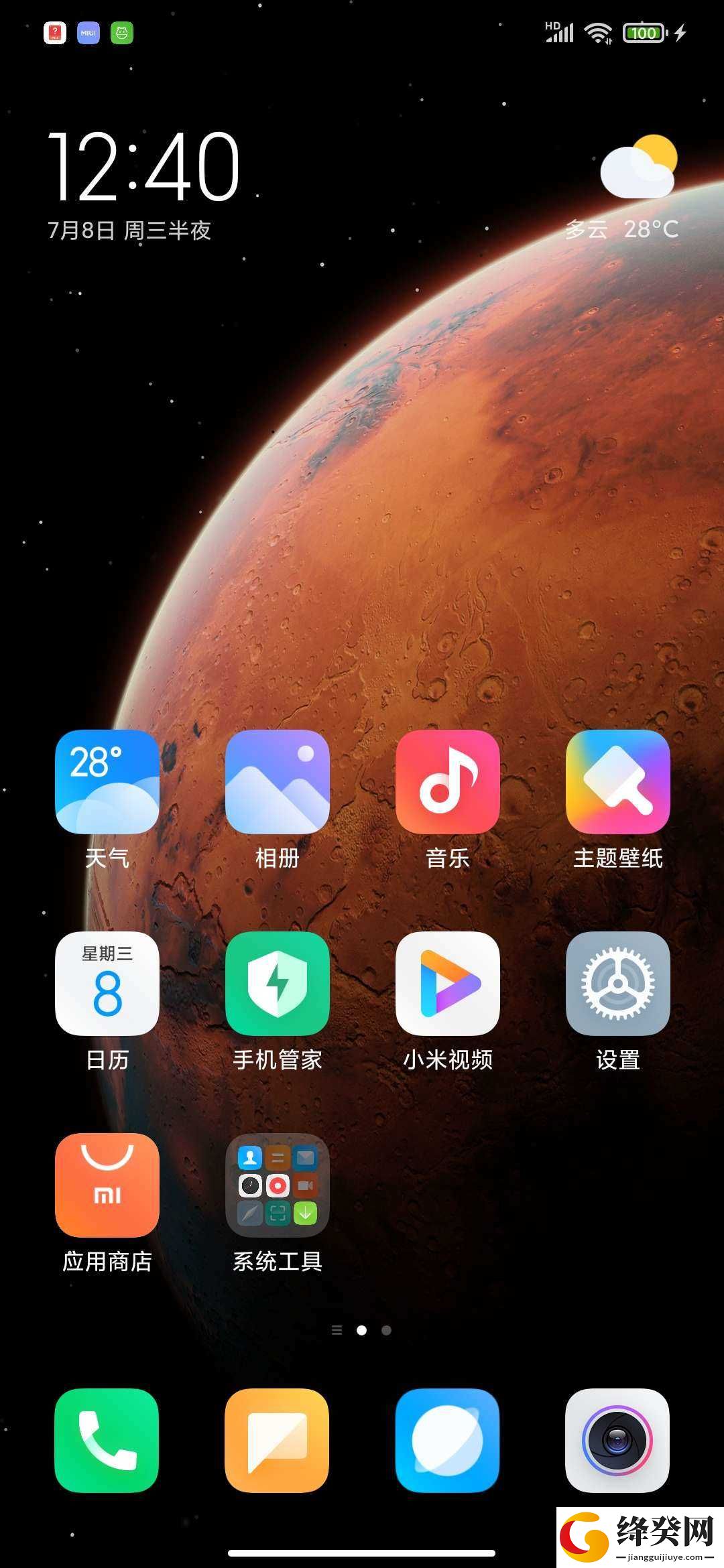Tap the 12:40 clock widget
Screen dimensions: 724x1568
(143, 168)
